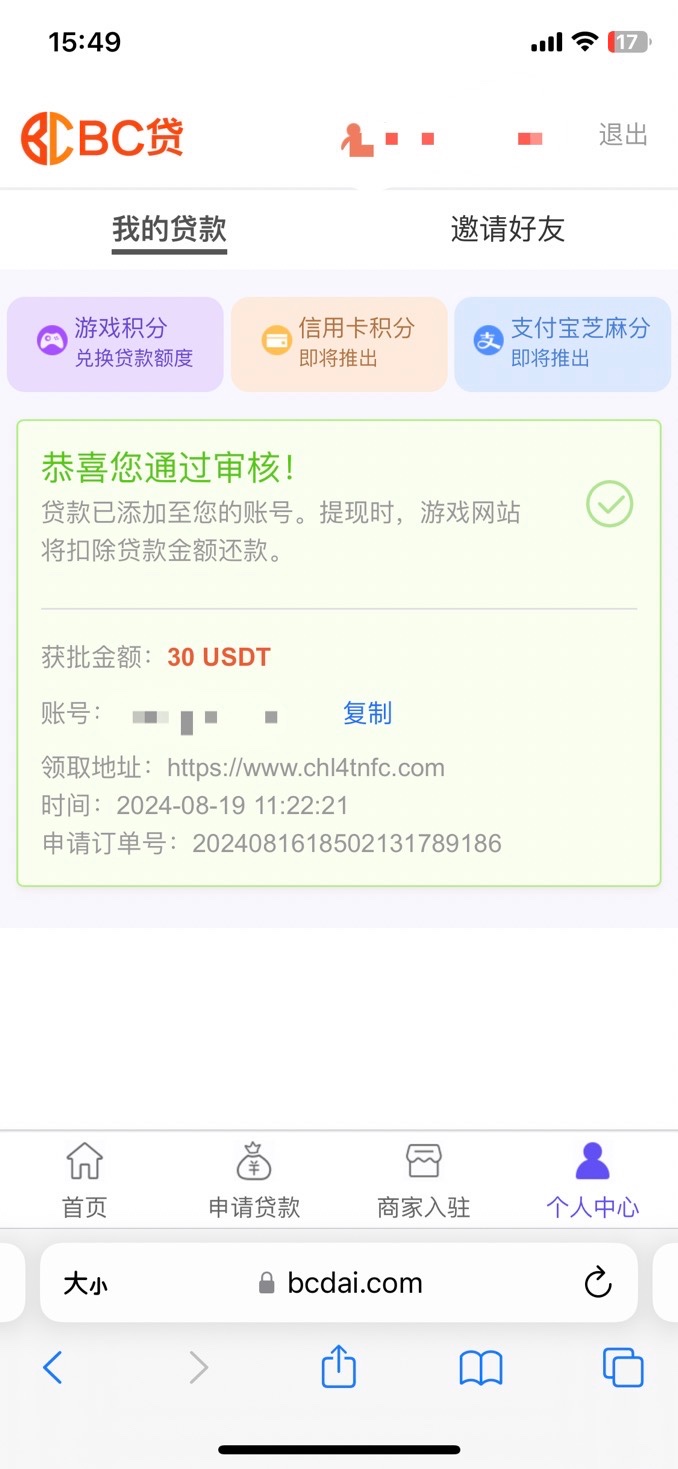Tap the bcdai.com address bar
The width and height of the screenshot is (678, 1469).
click(339, 1283)
